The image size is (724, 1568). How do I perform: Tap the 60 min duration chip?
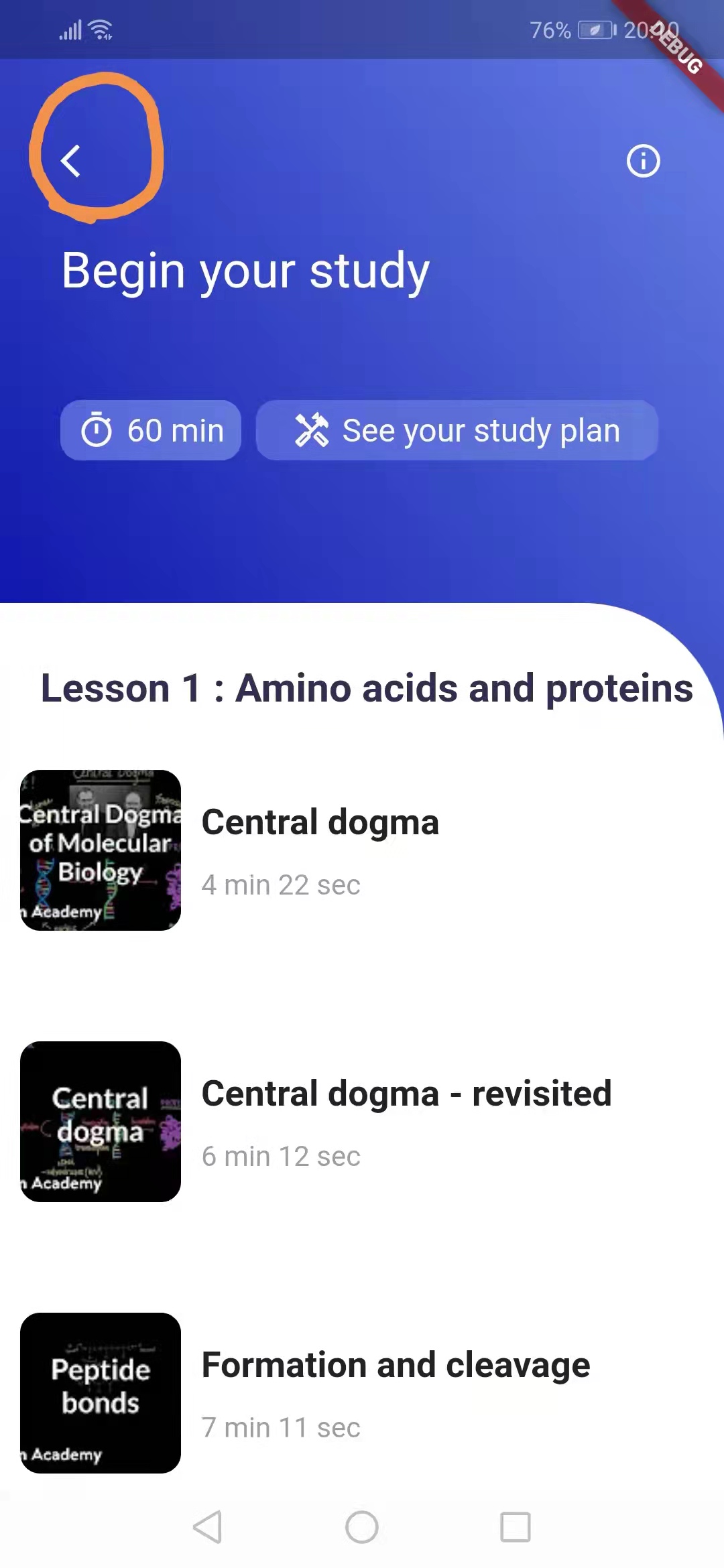pos(150,430)
